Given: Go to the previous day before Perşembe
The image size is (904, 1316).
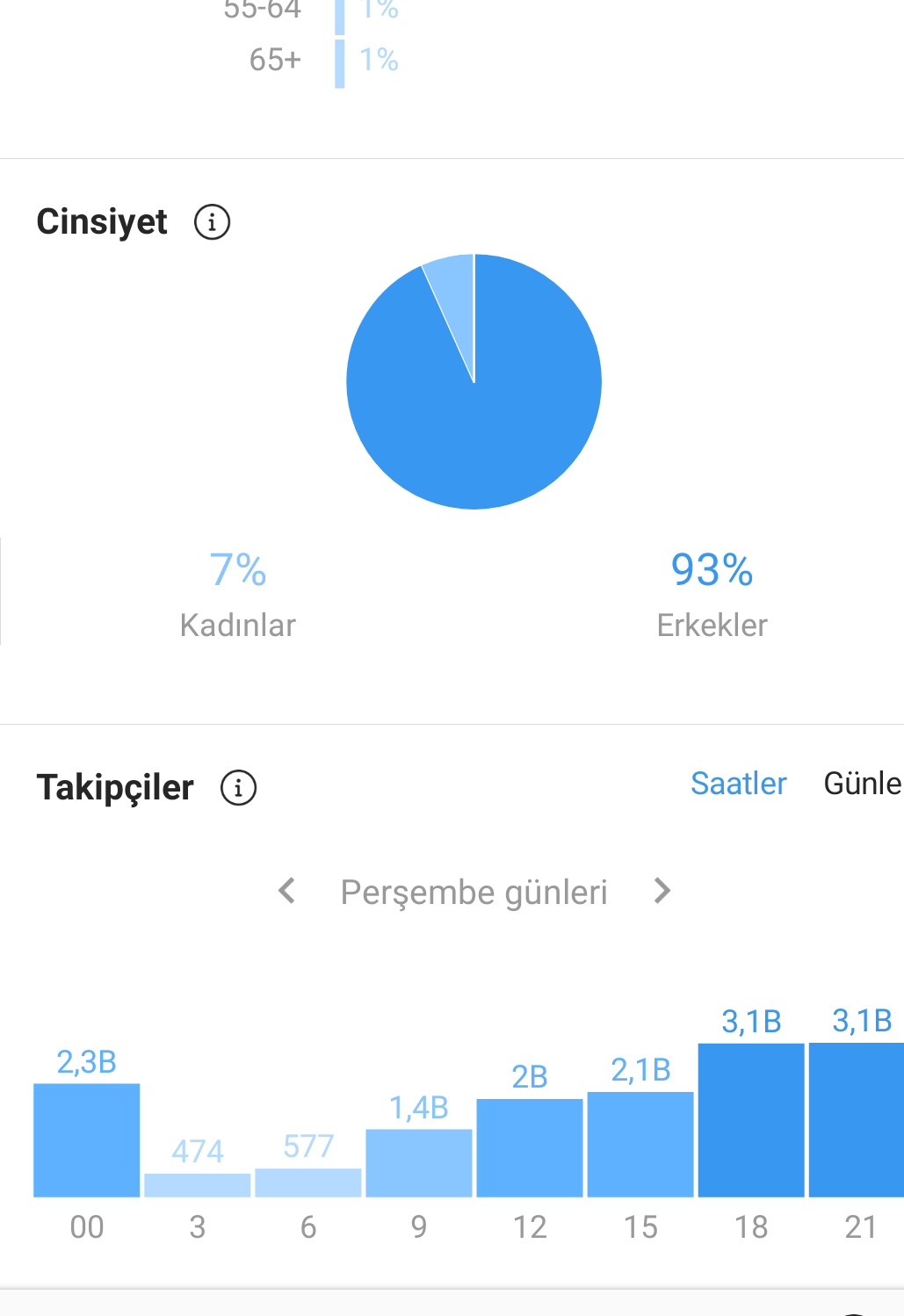Looking at the screenshot, I should tap(286, 891).
